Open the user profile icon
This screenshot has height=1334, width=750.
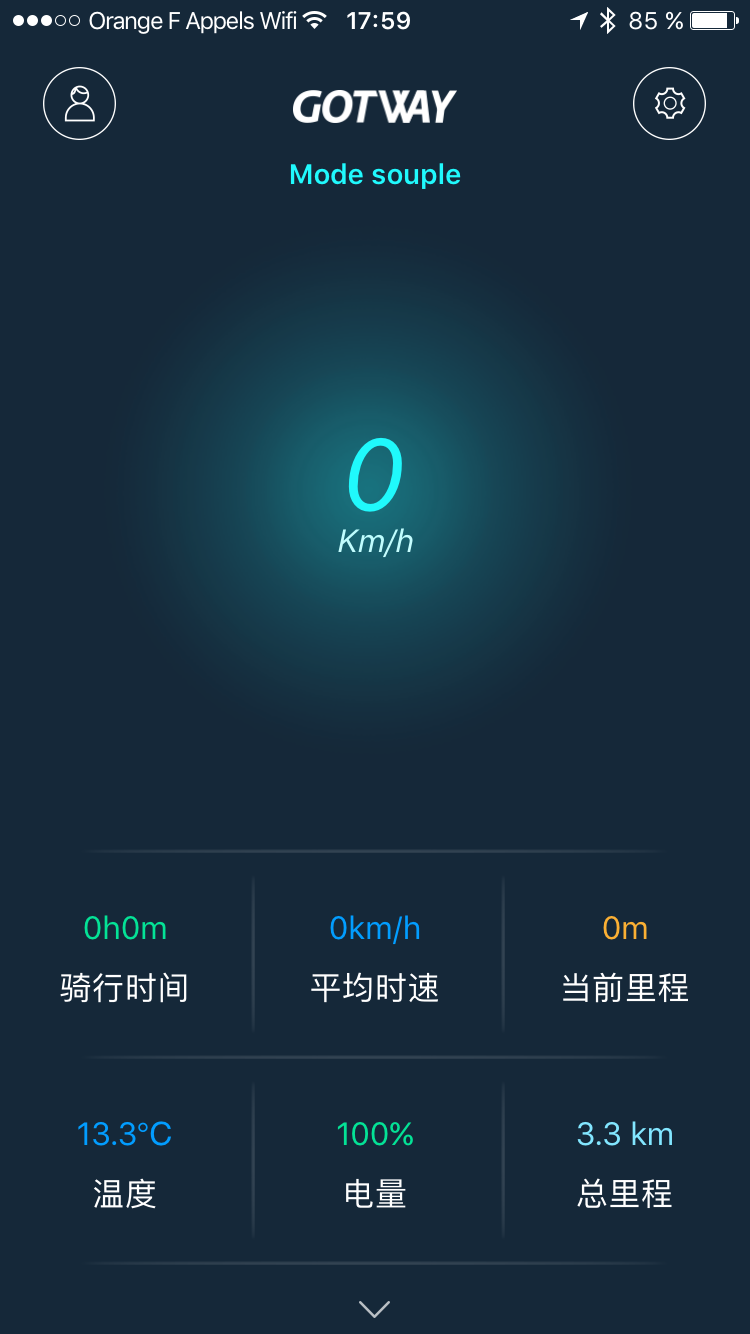(x=80, y=103)
